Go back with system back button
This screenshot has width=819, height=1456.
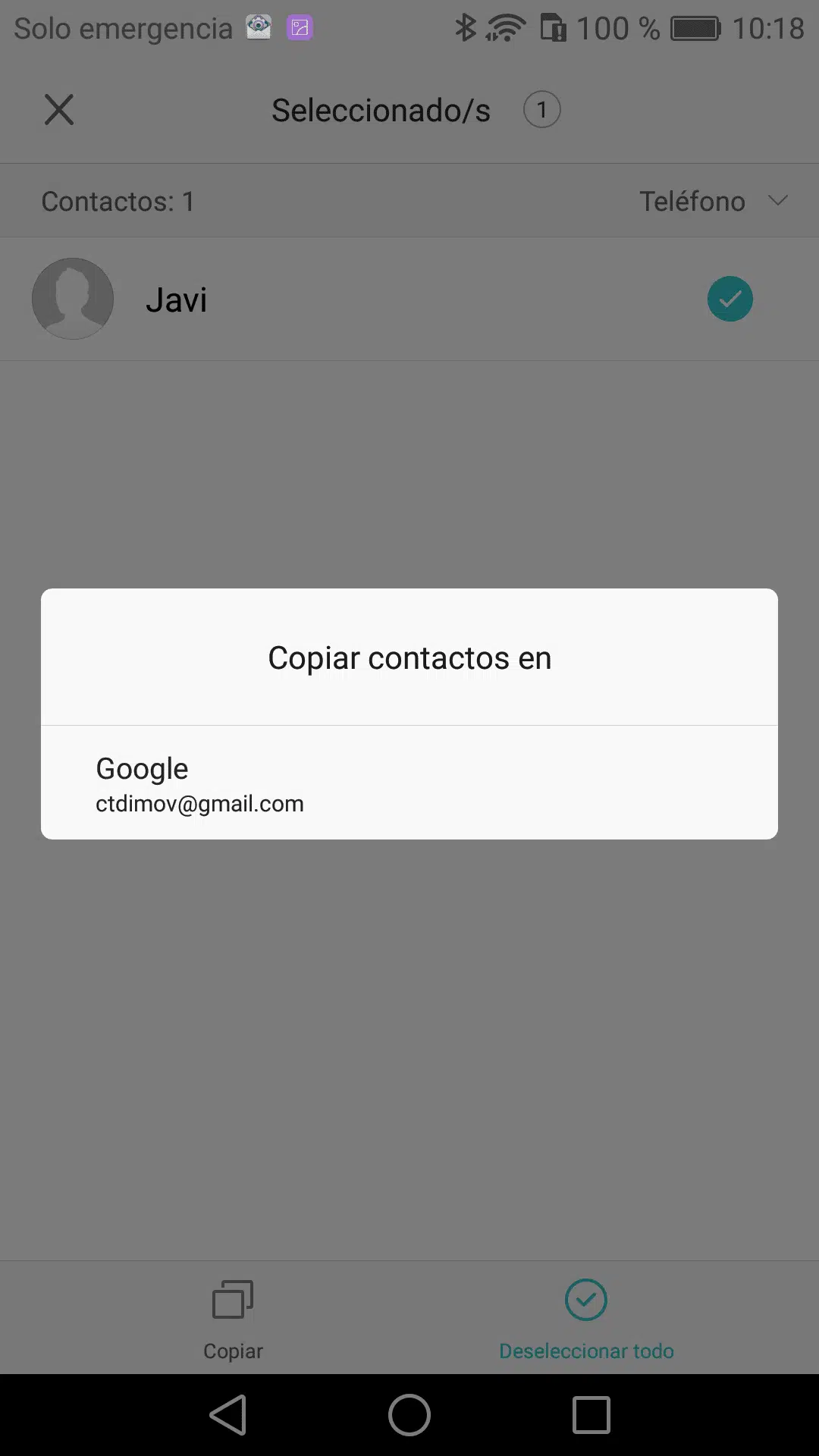(x=228, y=1415)
